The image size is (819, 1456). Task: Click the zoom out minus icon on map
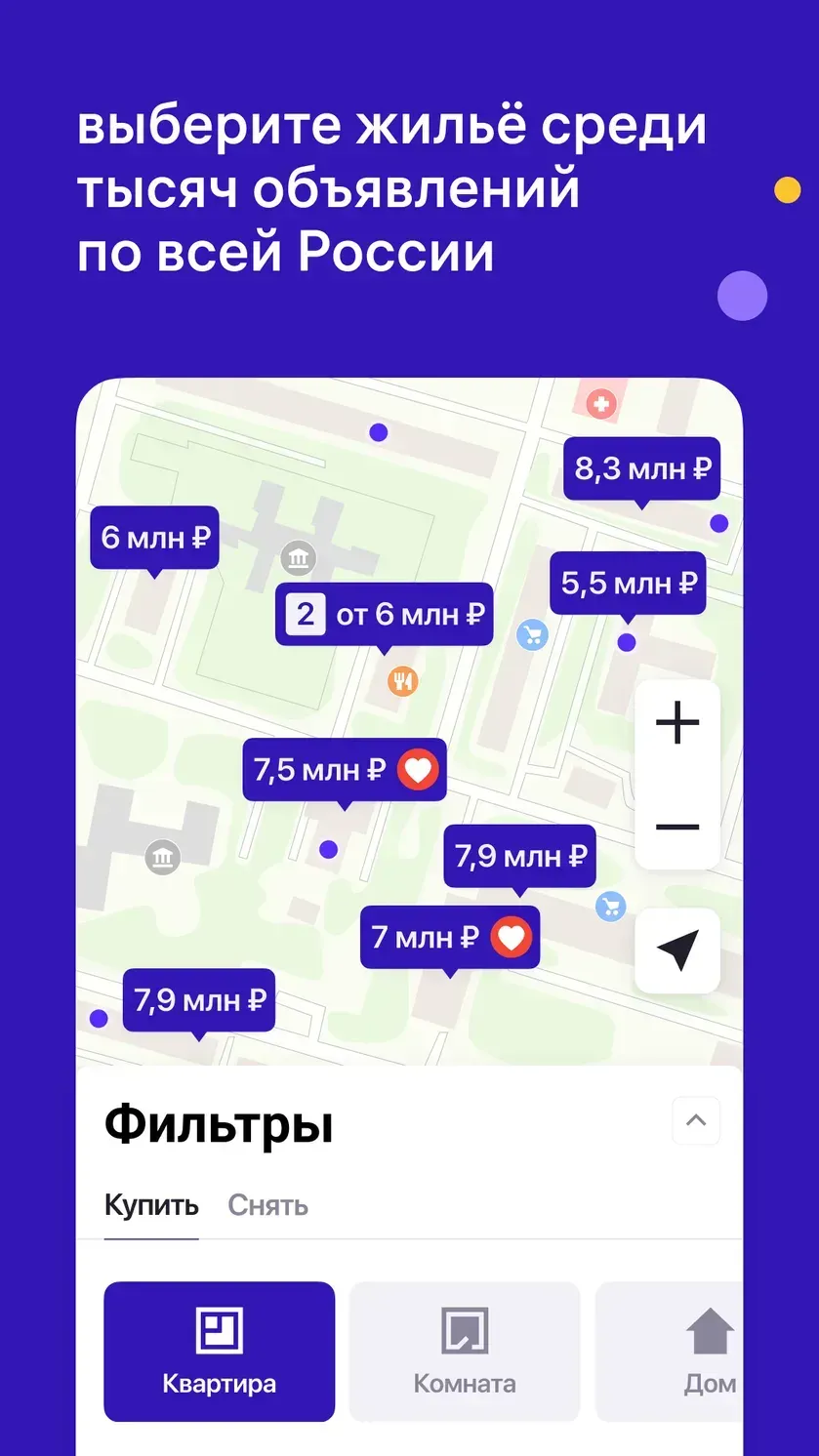click(676, 827)
